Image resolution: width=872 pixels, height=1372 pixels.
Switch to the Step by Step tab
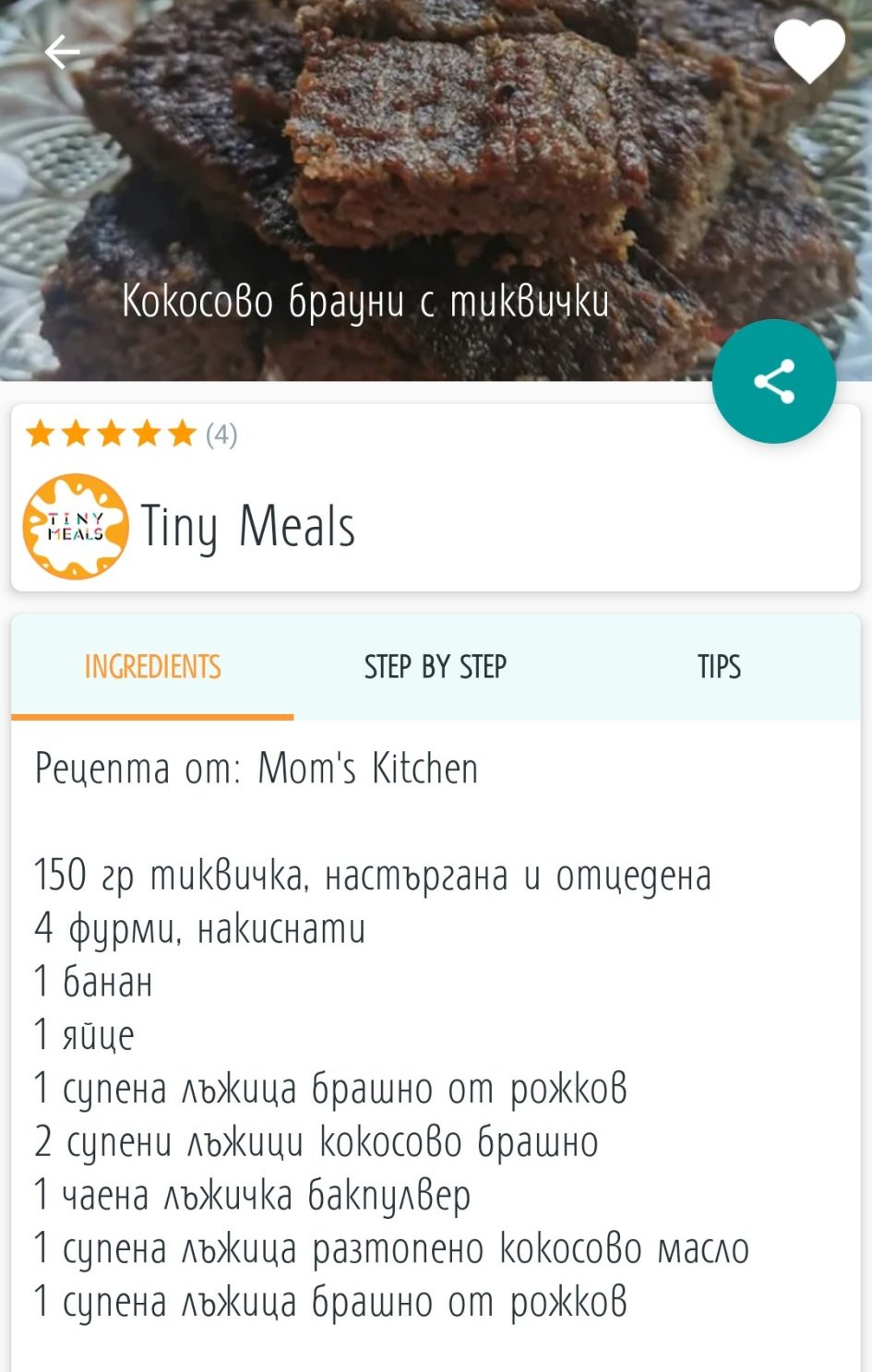click(x=435, y=667)
